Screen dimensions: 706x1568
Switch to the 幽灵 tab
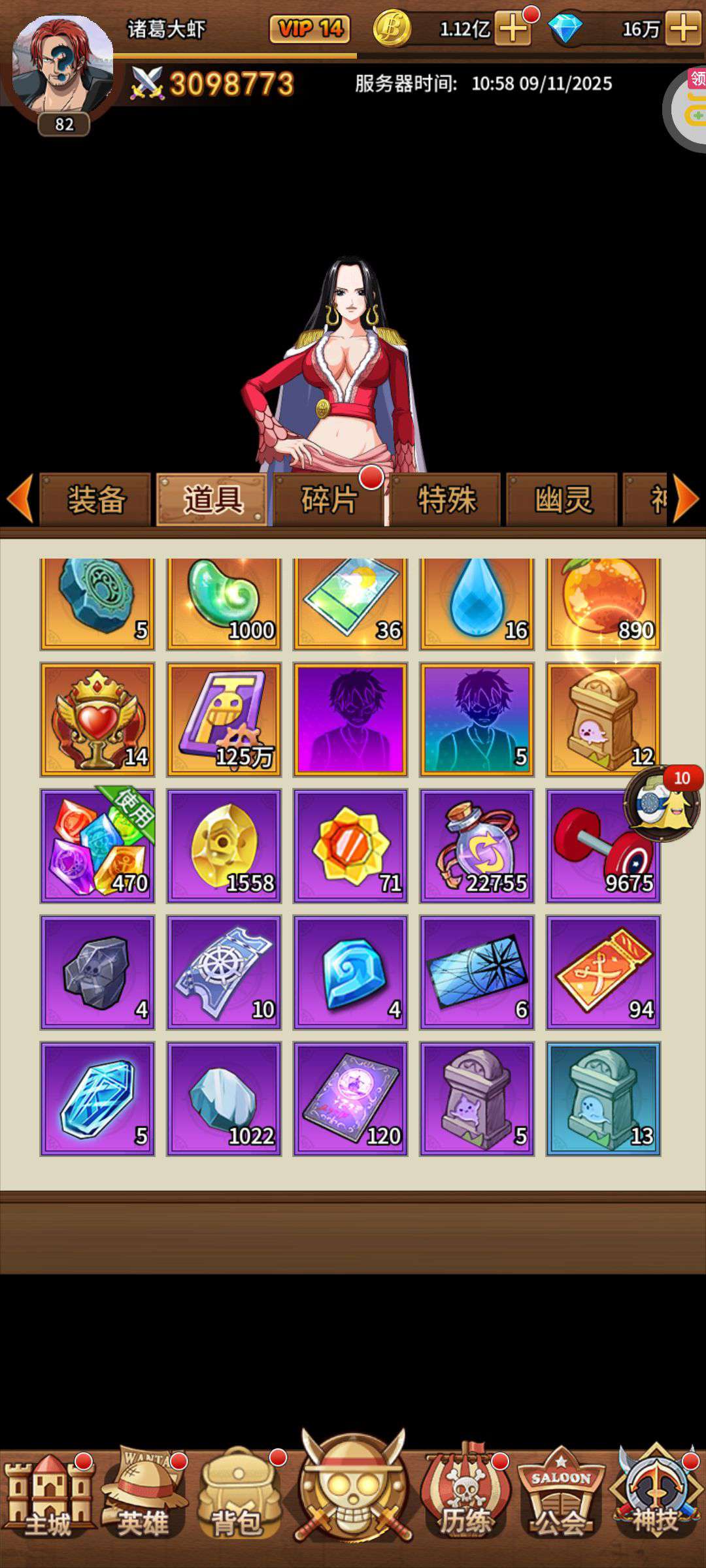tap(562, 500)
